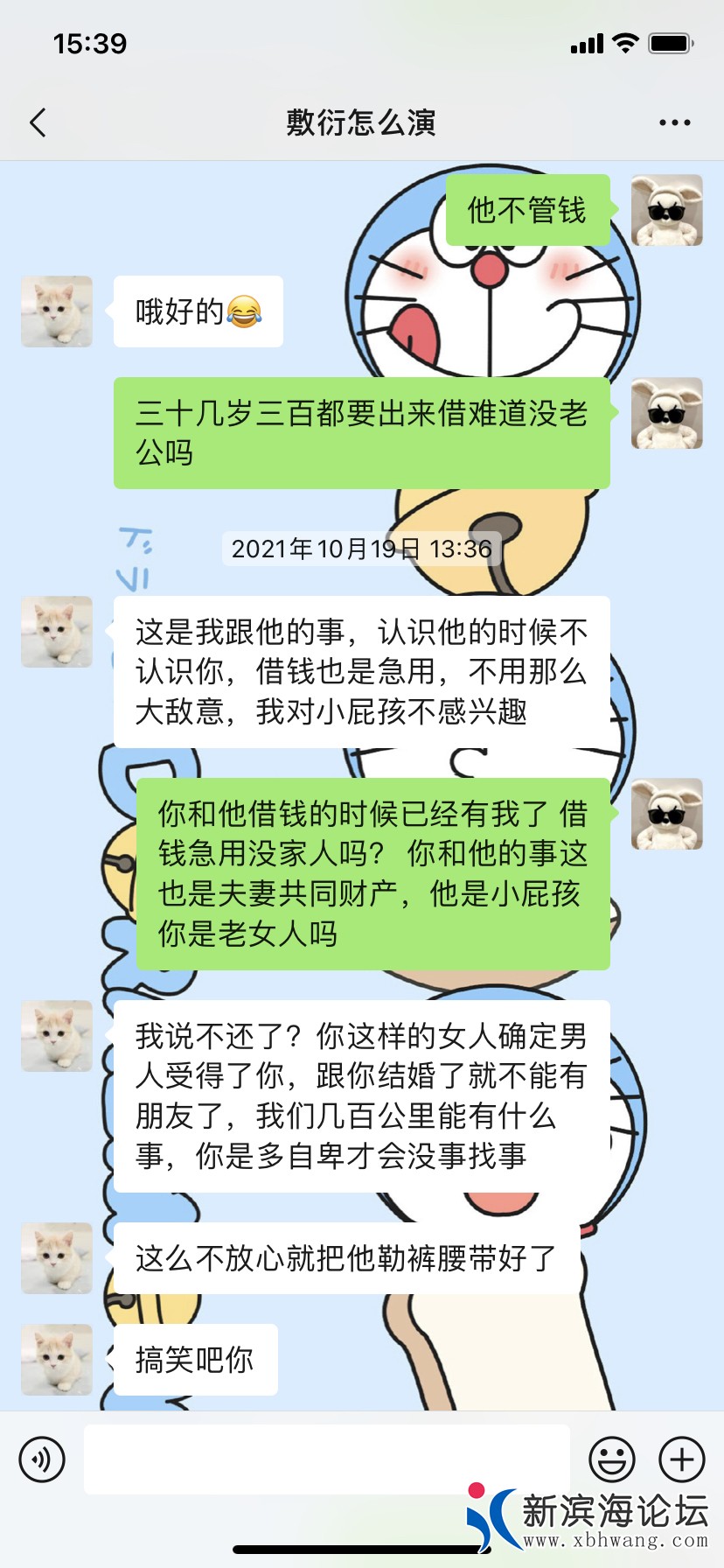Screen dimensions: 724x1568
Task: Open the chat options menu
Action: coord(674,122)
